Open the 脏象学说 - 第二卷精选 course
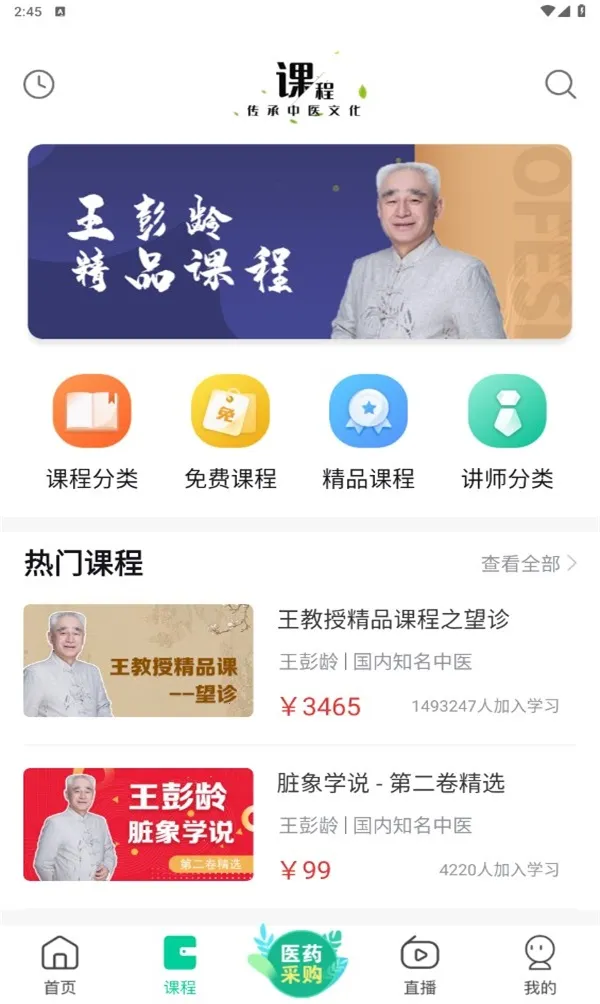600x1004 pixels. tap(300, 825)
